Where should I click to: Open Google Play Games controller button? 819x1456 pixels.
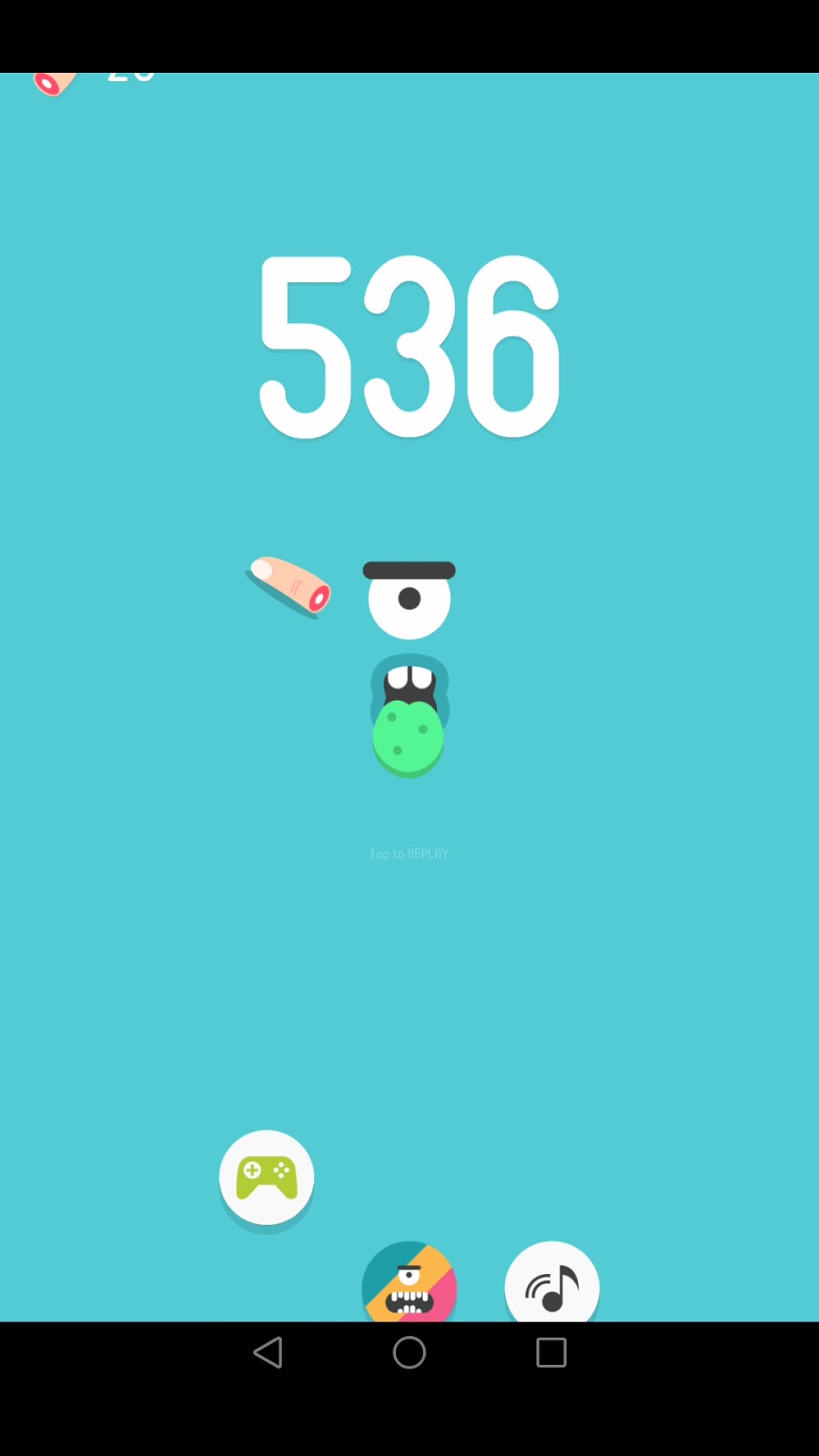(x=267, y=1178)
